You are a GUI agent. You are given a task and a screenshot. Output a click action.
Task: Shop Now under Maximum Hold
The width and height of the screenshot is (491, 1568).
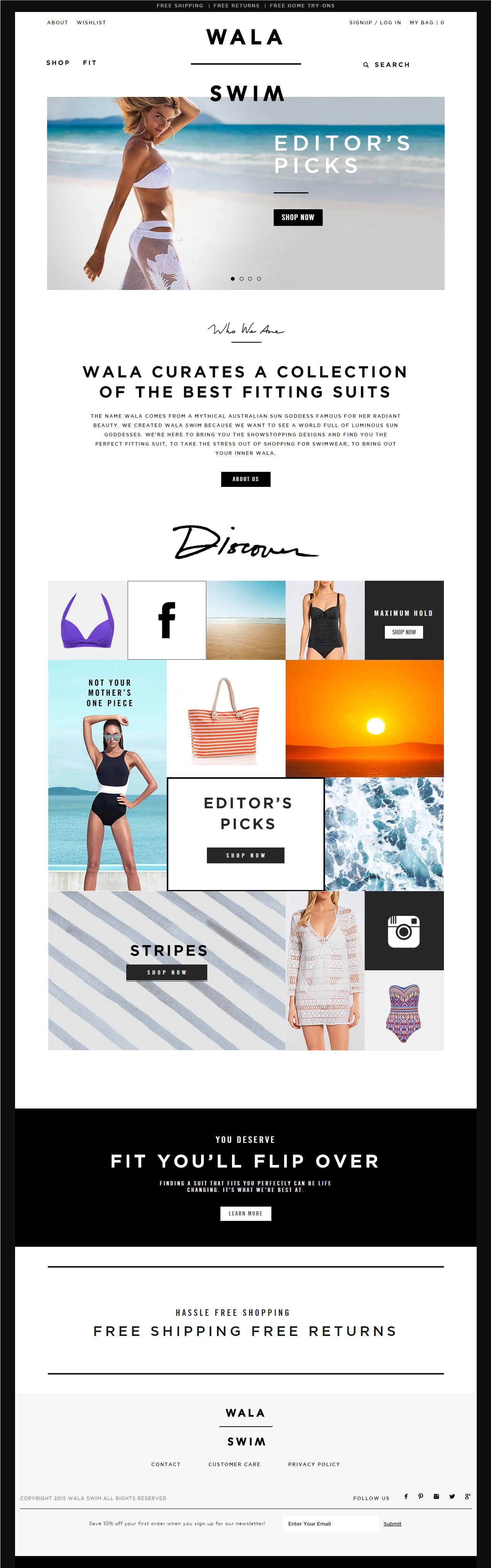pos(403,632)
